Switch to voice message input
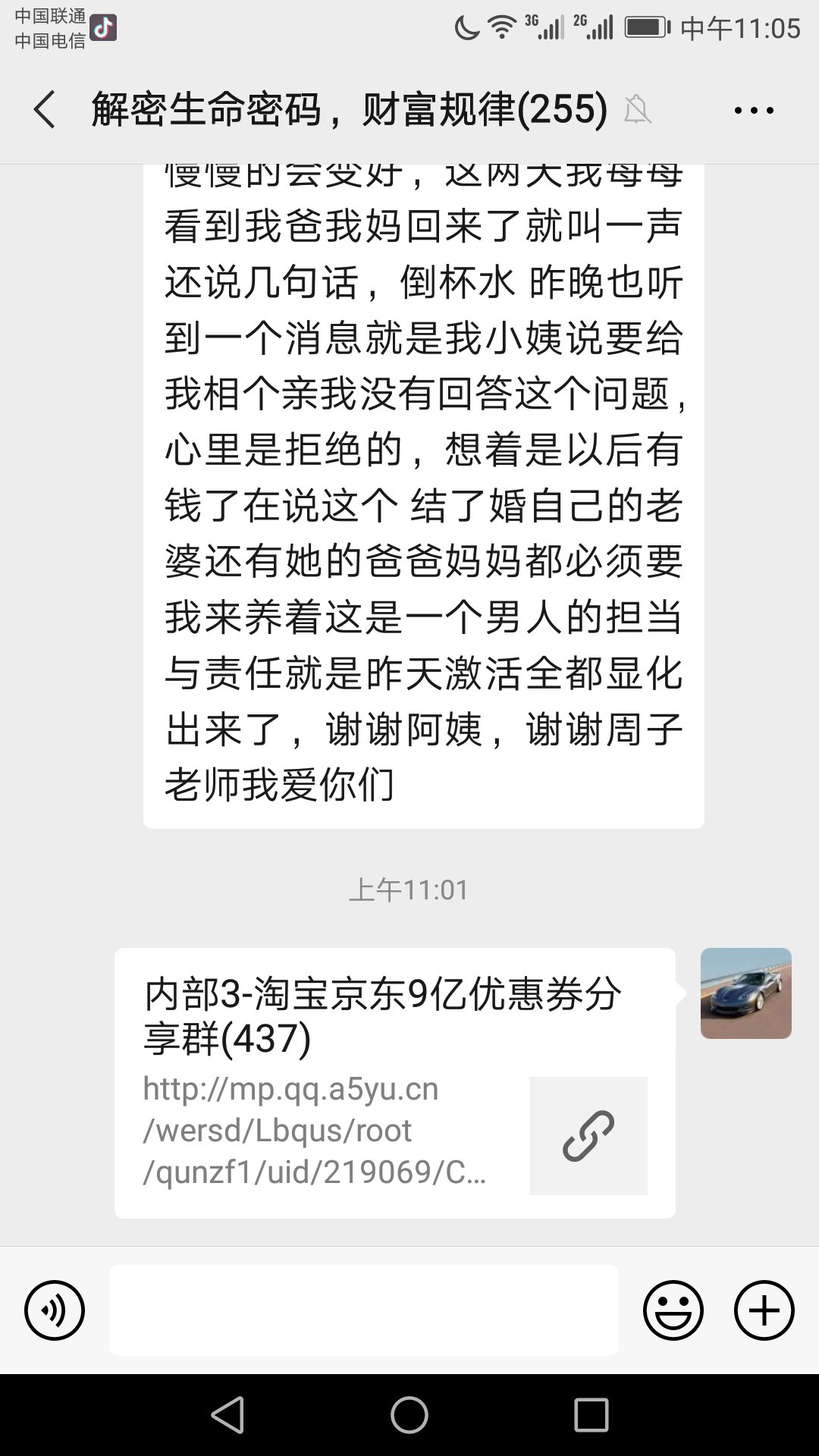Viewport: 819px width, 1456px height. (55, 1310)
